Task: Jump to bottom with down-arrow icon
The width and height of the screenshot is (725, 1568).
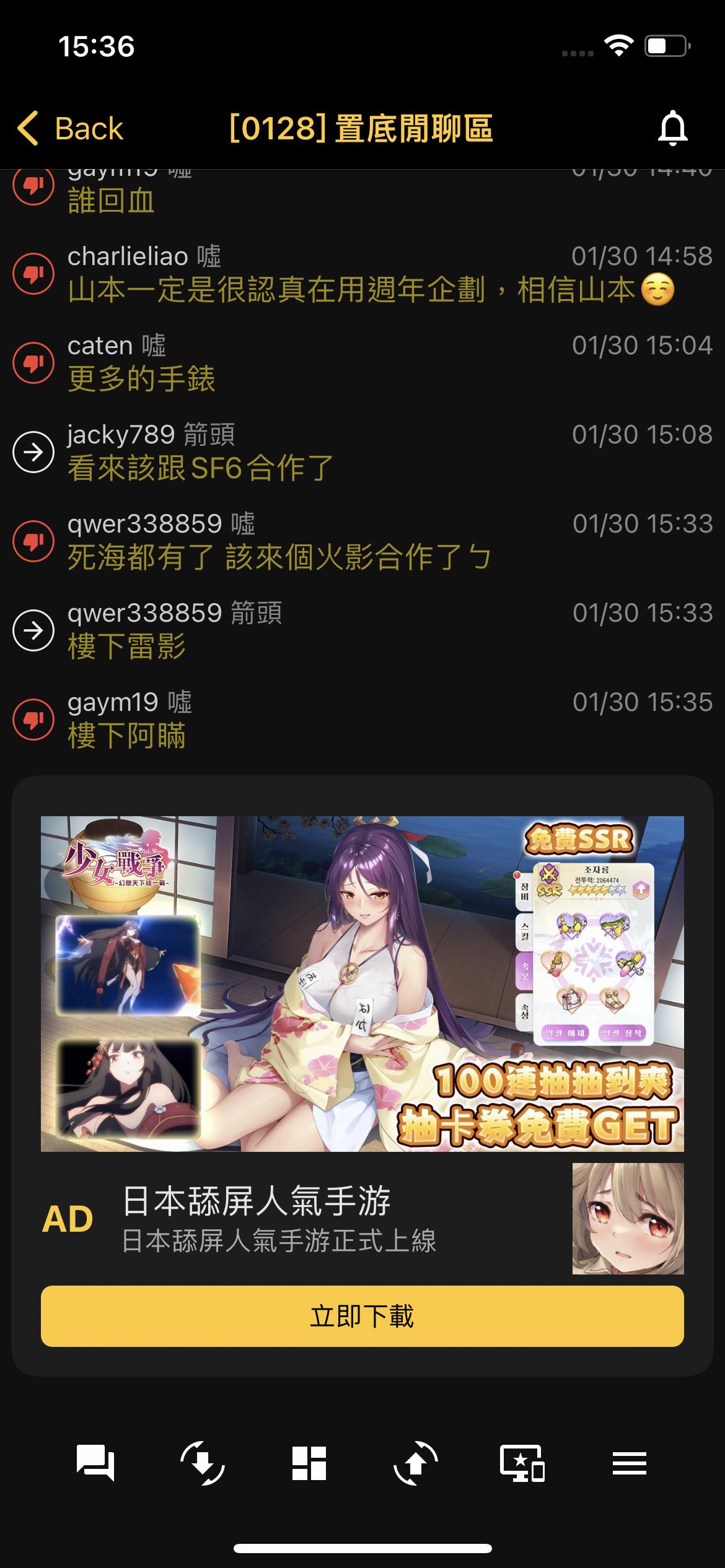Action: point(202,1463)
